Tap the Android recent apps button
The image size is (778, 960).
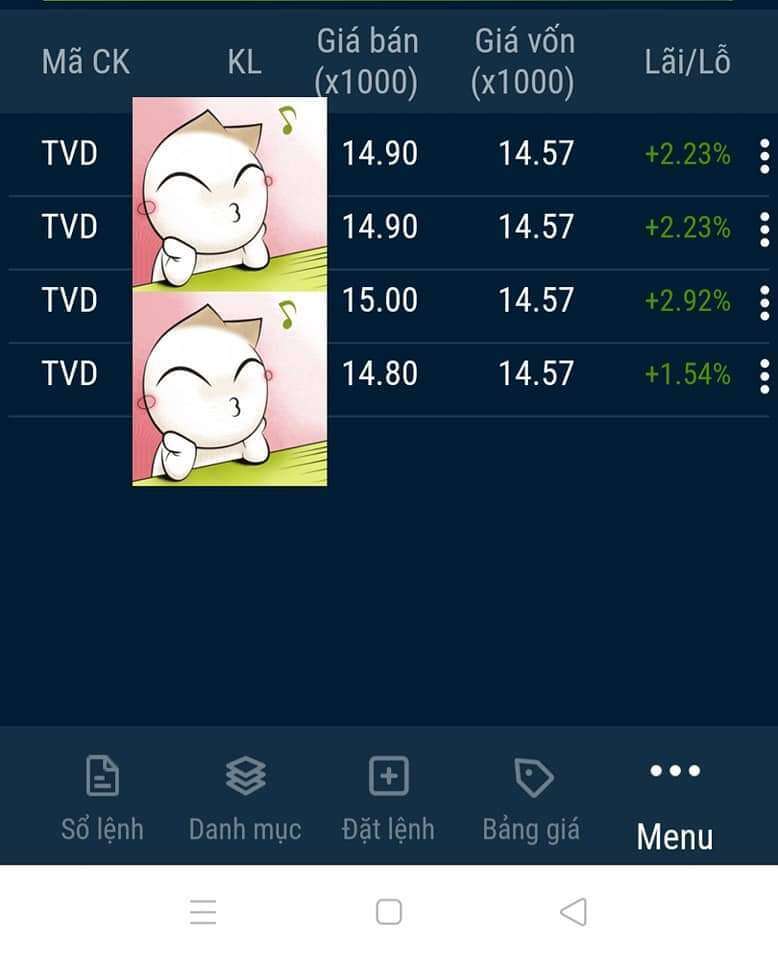click(204, 911)
